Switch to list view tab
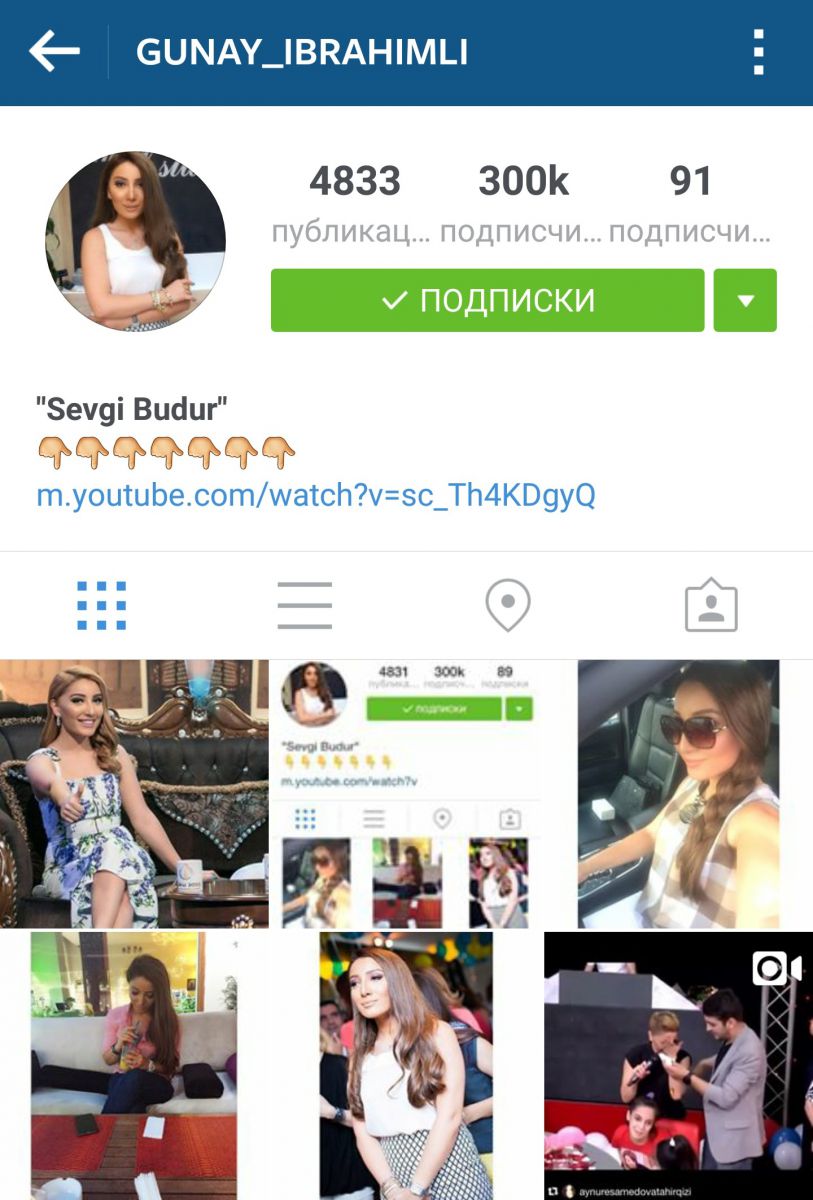This screenshot has height=1200, width=813. click(305, 606)
